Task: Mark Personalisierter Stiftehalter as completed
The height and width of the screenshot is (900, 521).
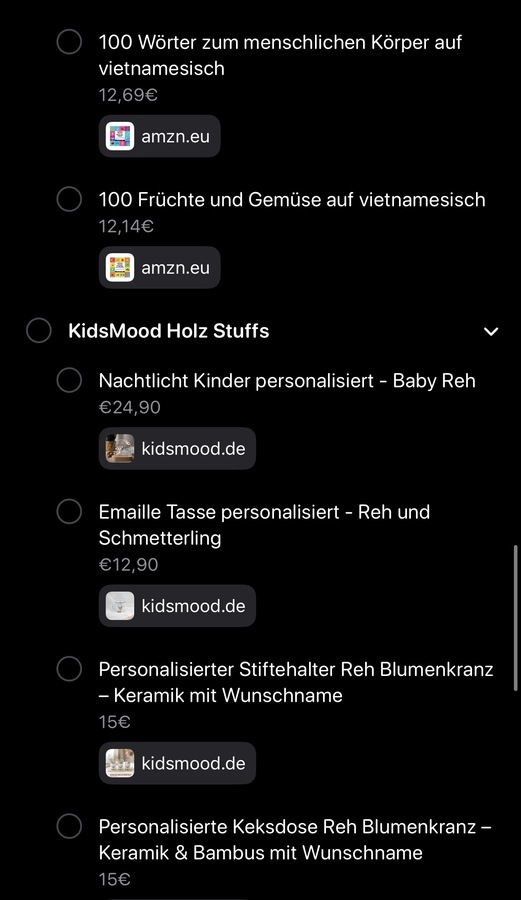Action: point(69,669)
